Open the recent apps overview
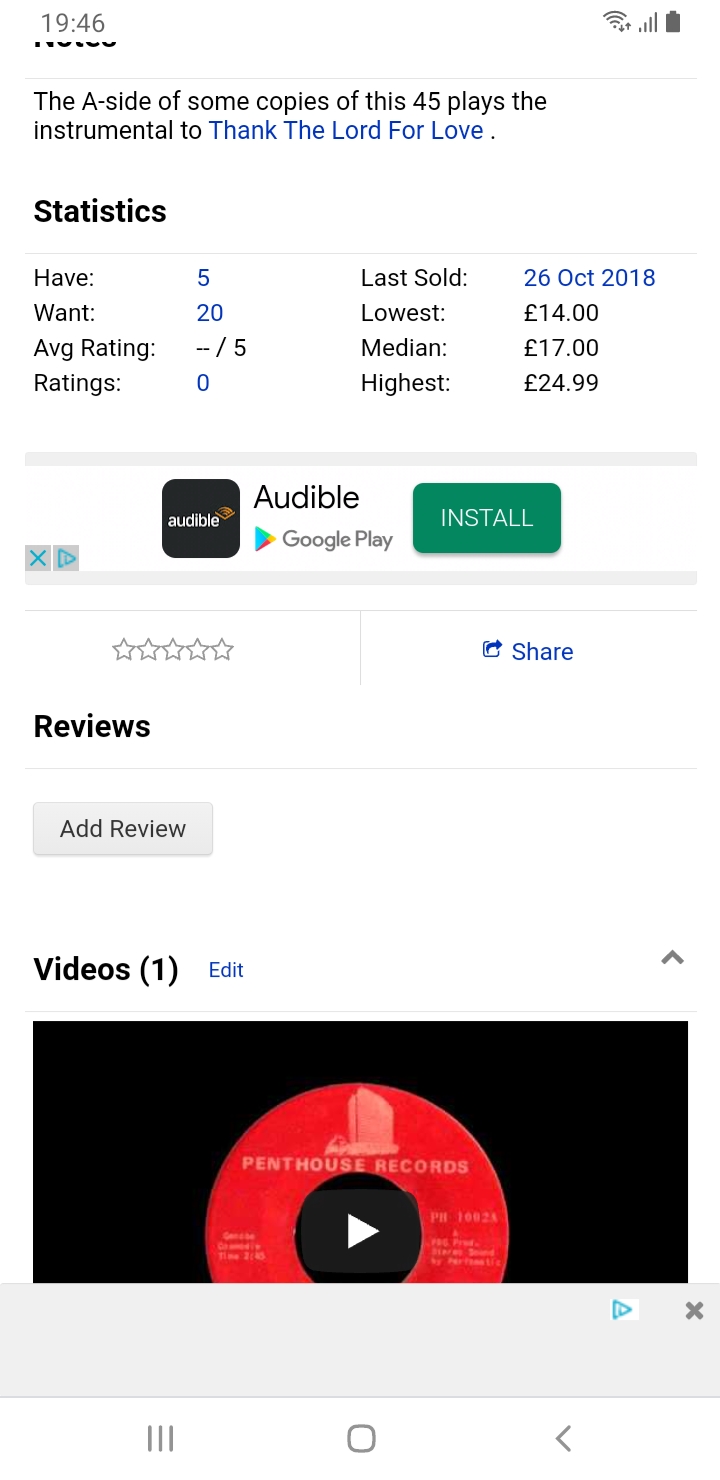The image size is (720, 1480). coord(160,1438)
